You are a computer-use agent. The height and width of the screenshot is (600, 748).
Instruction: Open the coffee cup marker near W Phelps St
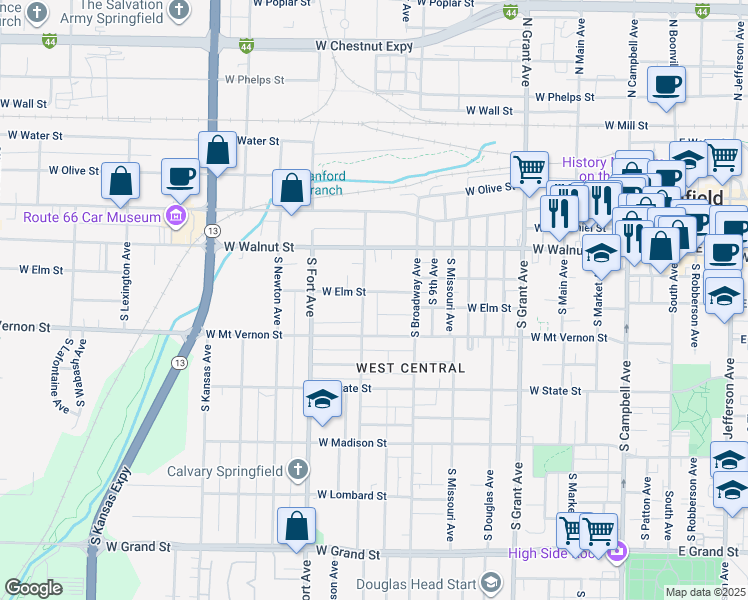[666, 84]
